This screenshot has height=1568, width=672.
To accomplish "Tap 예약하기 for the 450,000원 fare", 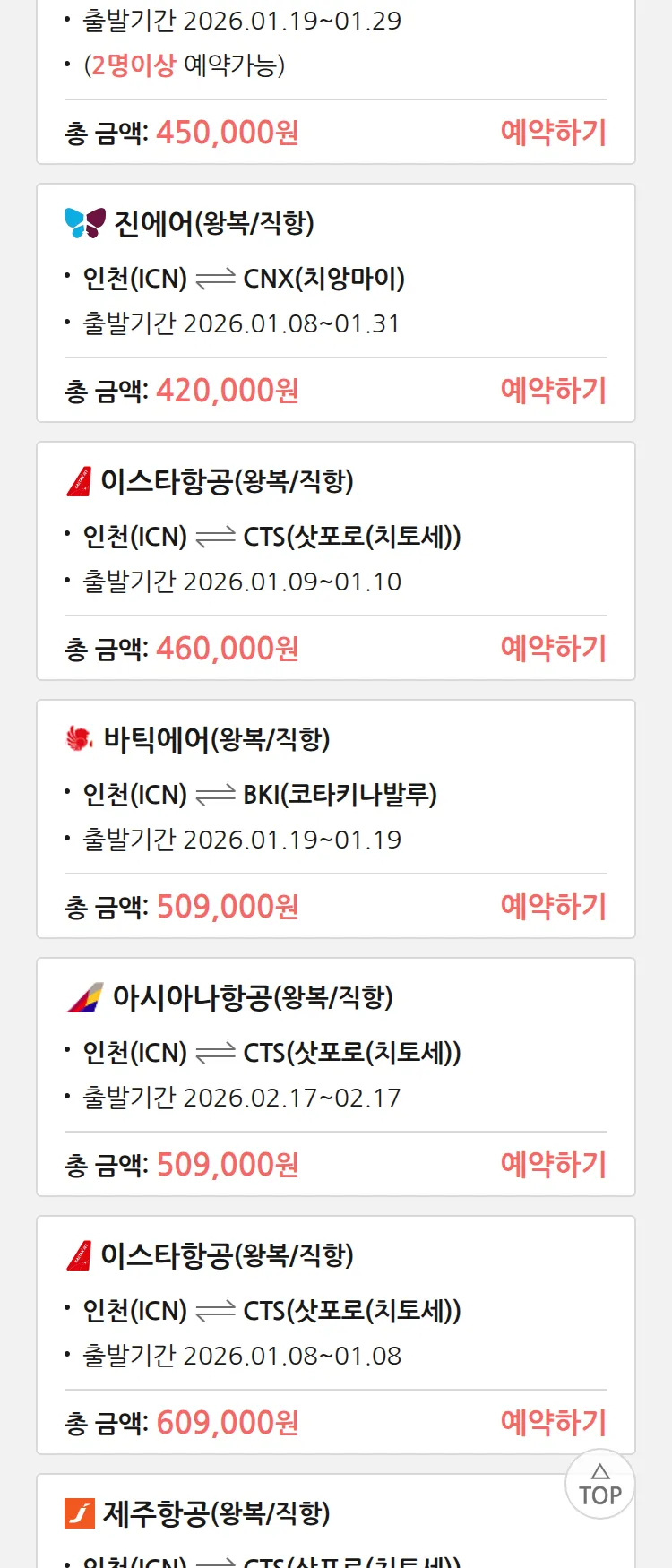I will click(553, 133).
